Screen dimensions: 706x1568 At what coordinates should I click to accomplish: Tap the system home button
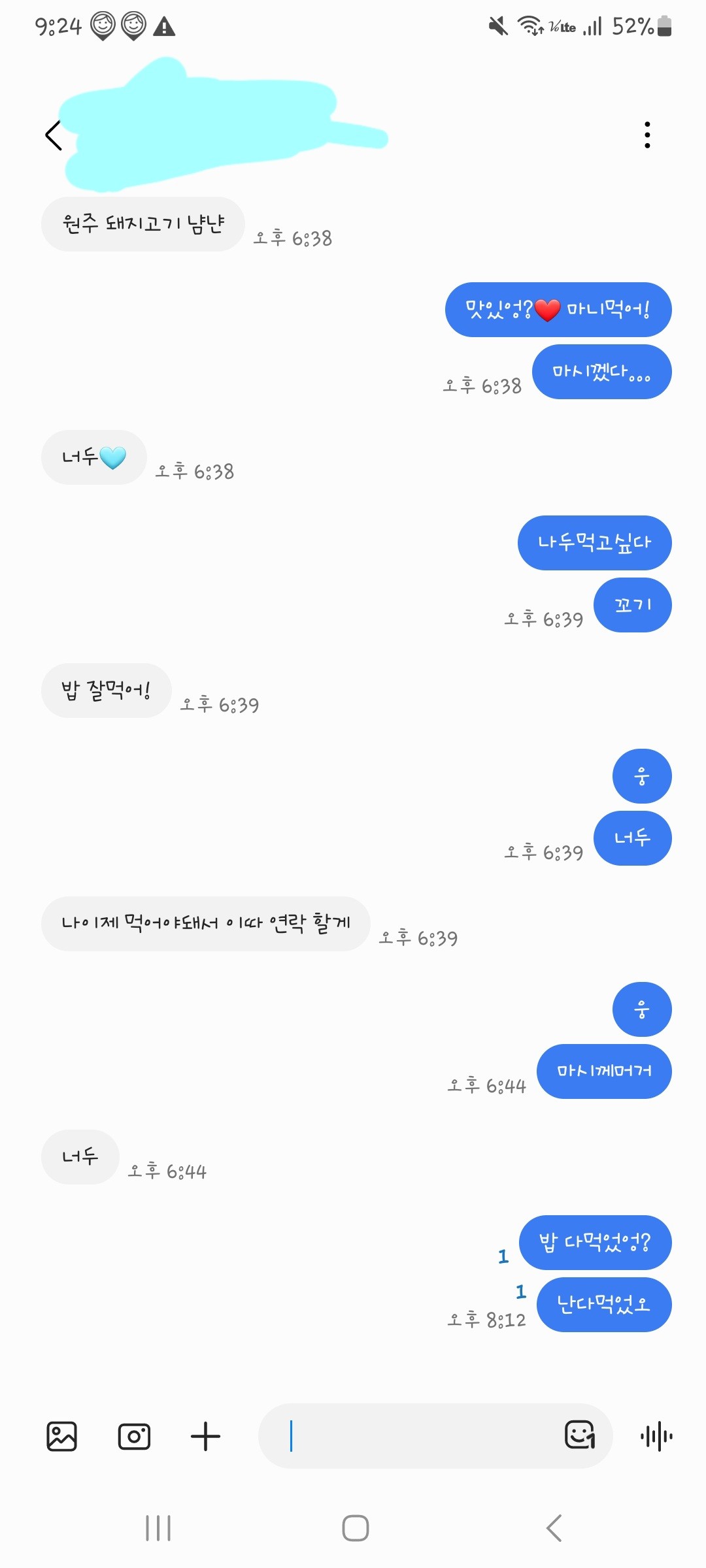pyautogui.click(x=356, y=1528)
